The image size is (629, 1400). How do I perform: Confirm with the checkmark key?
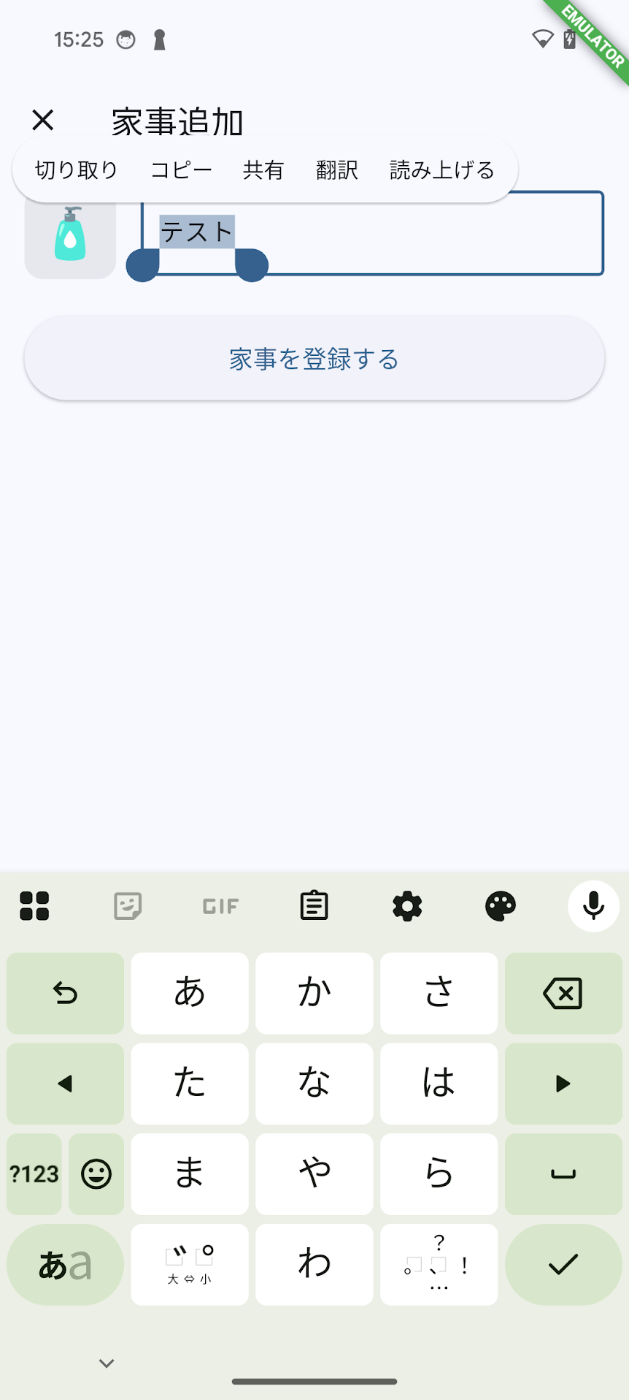563,1264
